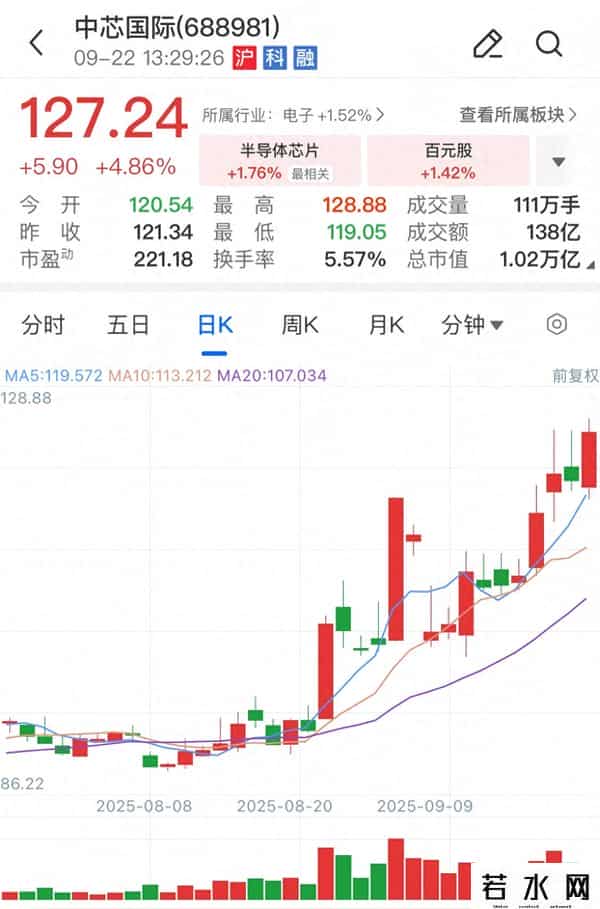Switch to the 分时 chart tab
Image resolution: width=600 pixels, height=909 pixels.
tap(43, 325)
